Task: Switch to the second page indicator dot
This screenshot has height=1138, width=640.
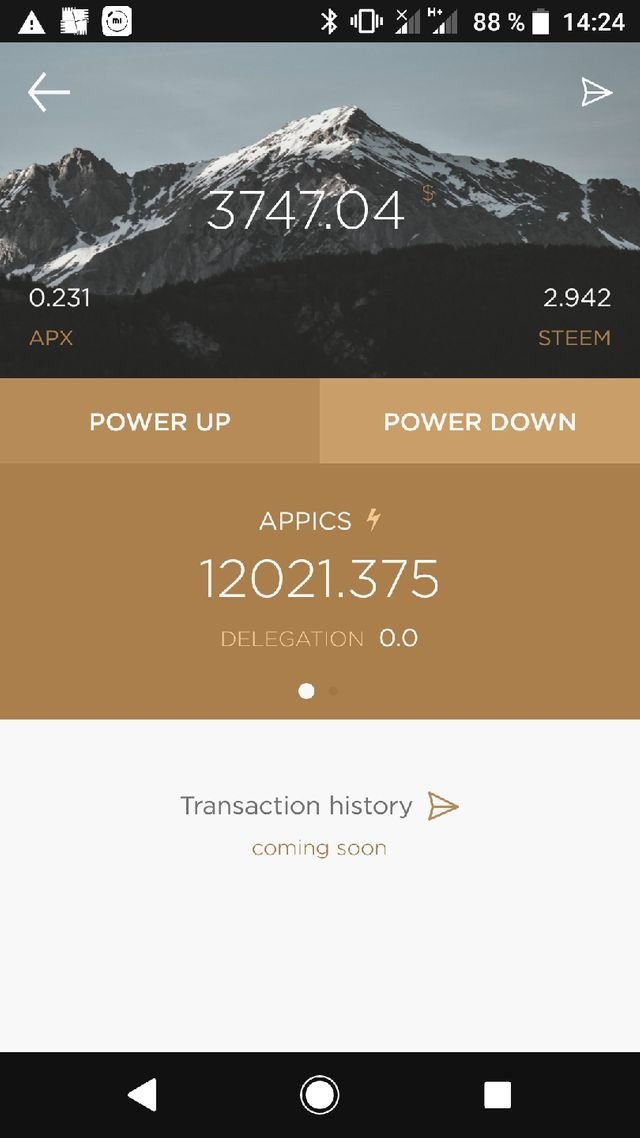Action: tap(333, 690)
